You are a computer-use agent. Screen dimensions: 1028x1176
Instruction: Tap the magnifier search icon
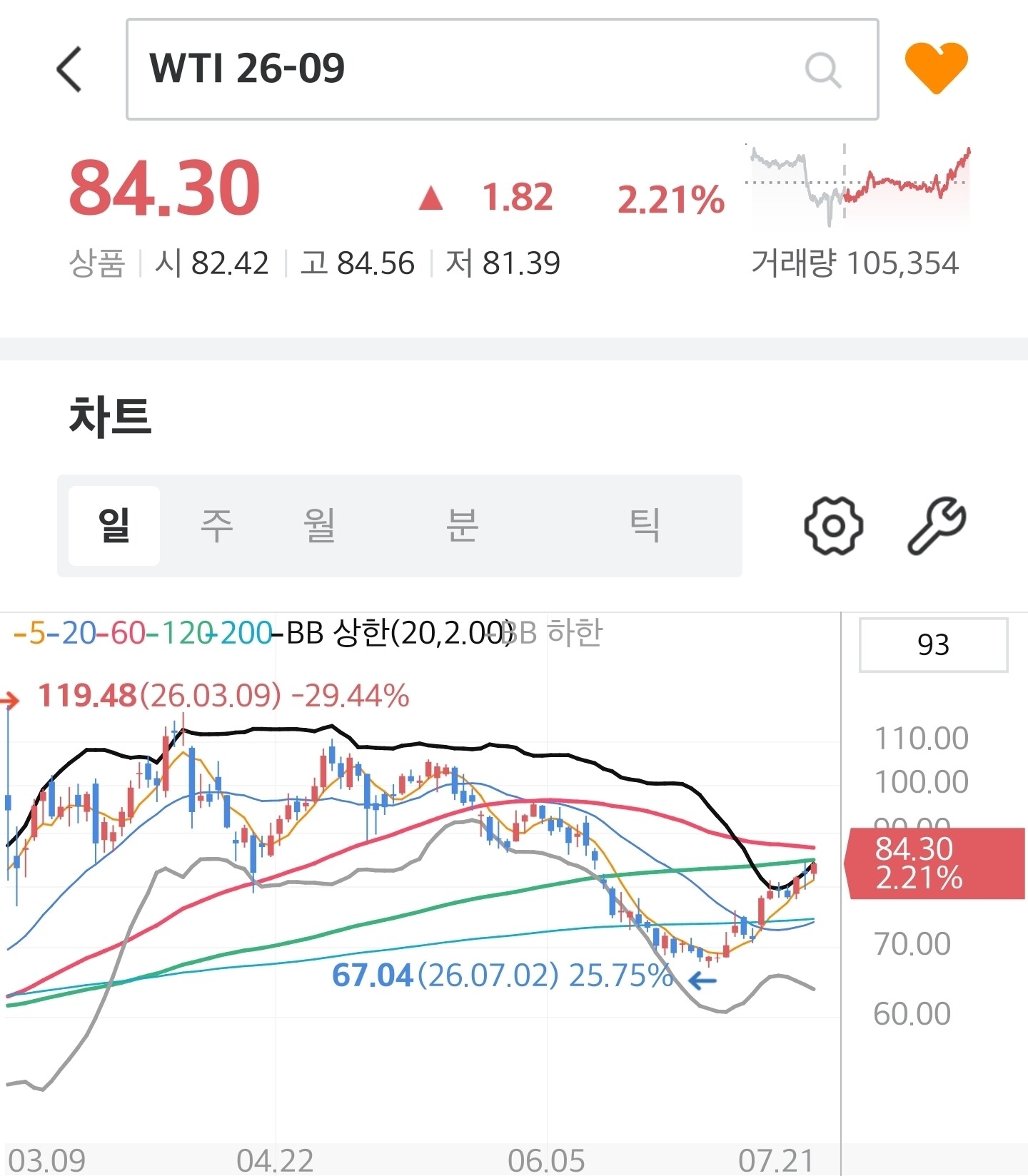(x=823, y=70)
